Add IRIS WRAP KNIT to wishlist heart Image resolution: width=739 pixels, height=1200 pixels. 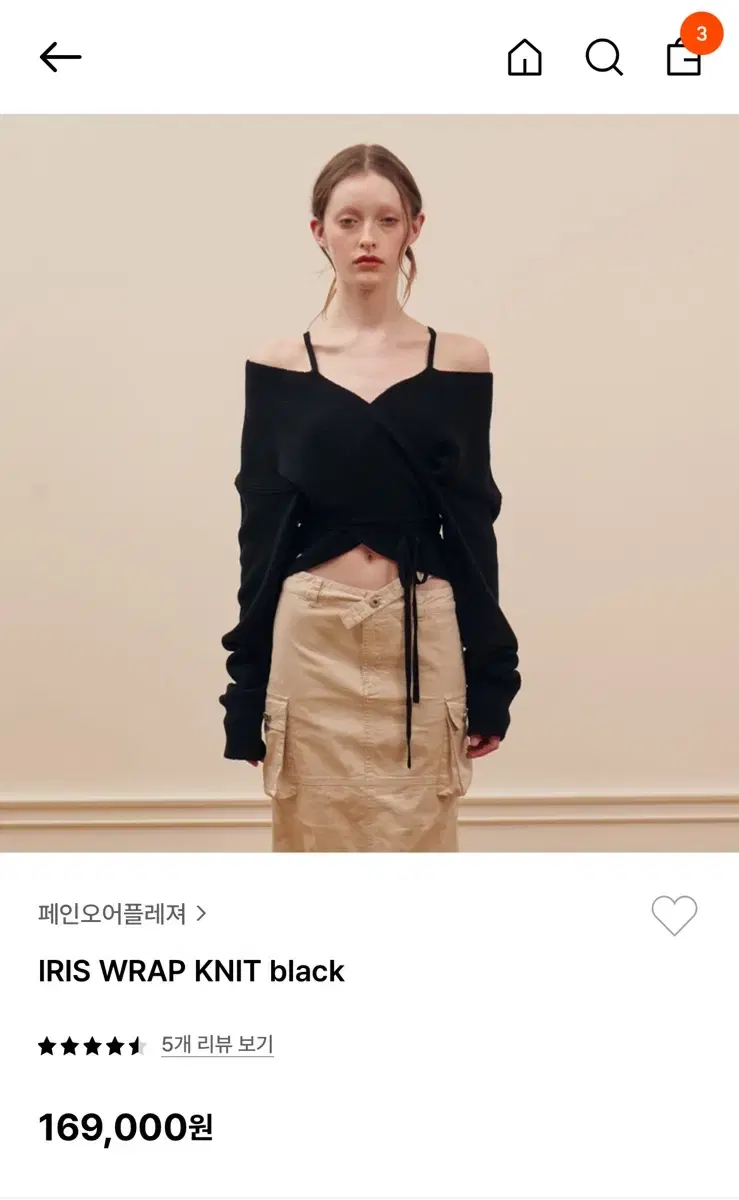click(674, 915)
